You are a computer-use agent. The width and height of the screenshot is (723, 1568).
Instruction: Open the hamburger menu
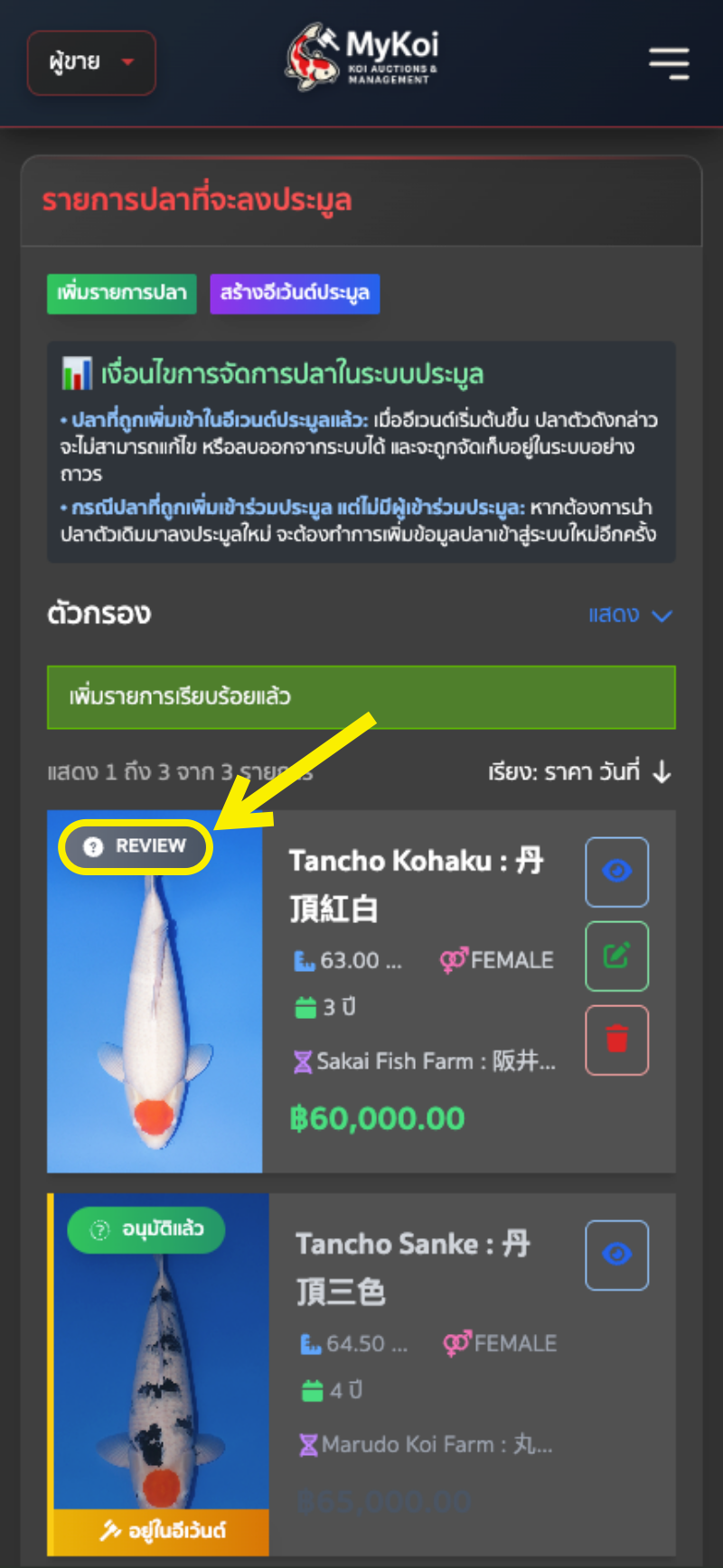pyautogui.click(x=669, y=63)
